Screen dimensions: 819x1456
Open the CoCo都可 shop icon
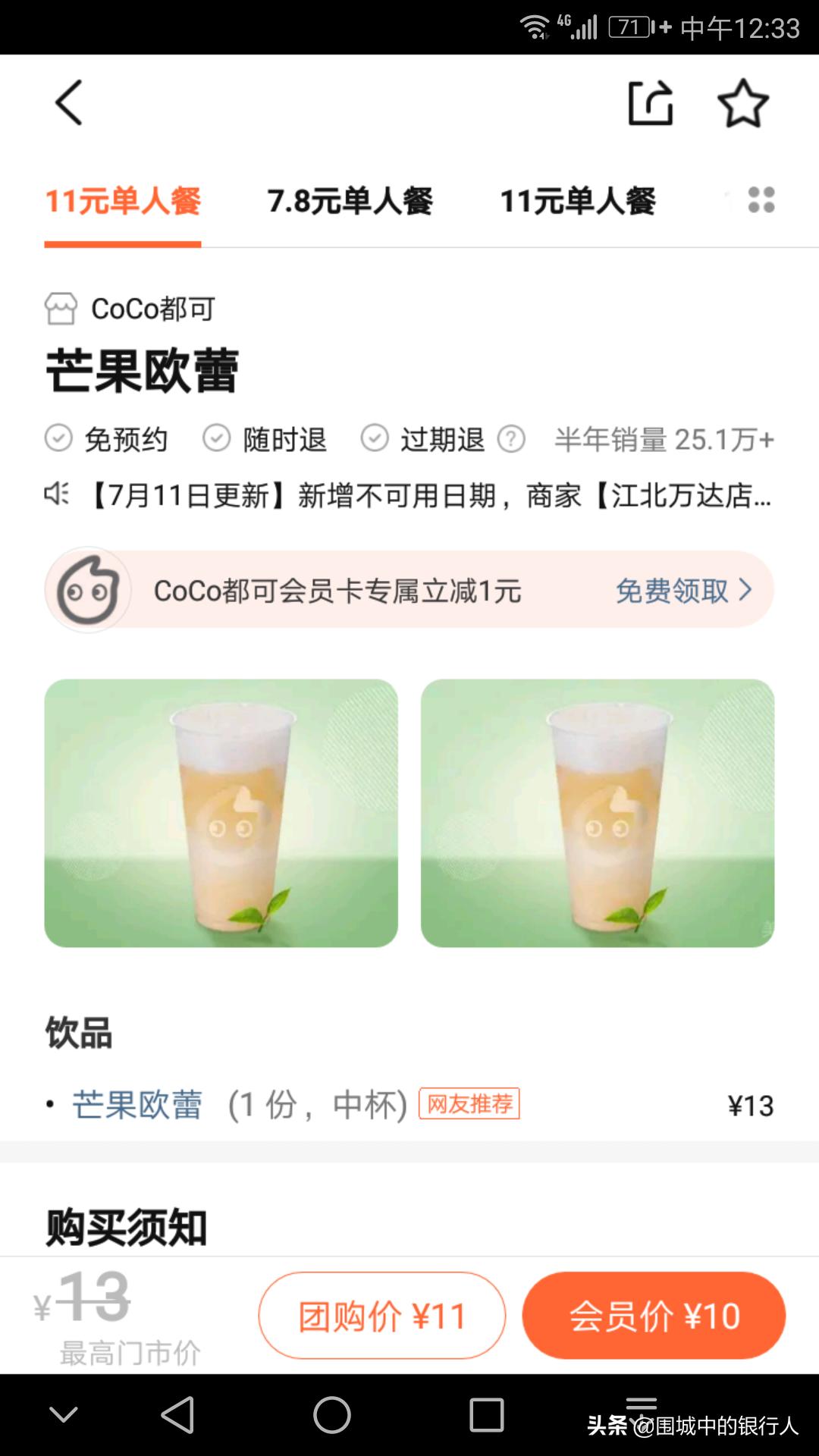pyautogui.click(x=62, y=308)
